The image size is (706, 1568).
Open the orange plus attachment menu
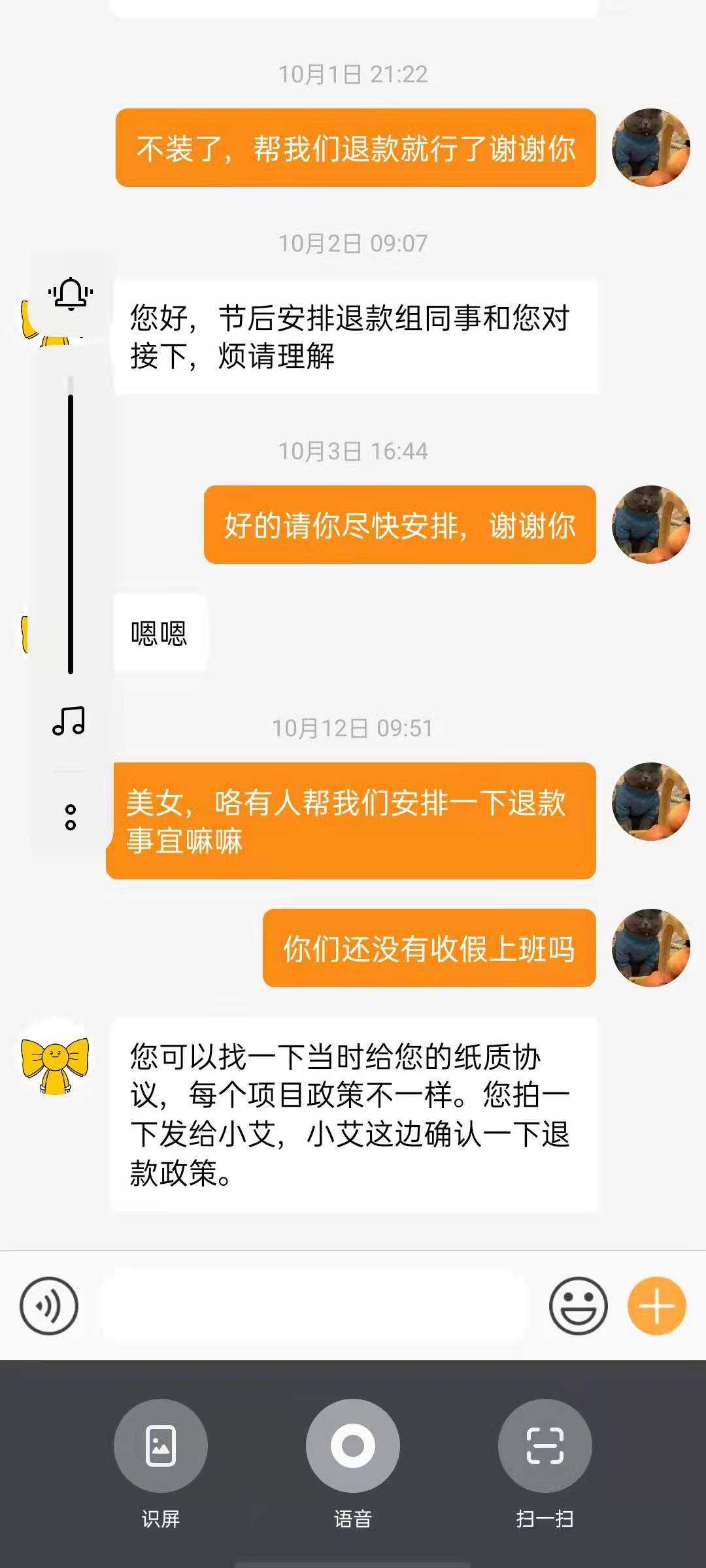[656, 1306]
